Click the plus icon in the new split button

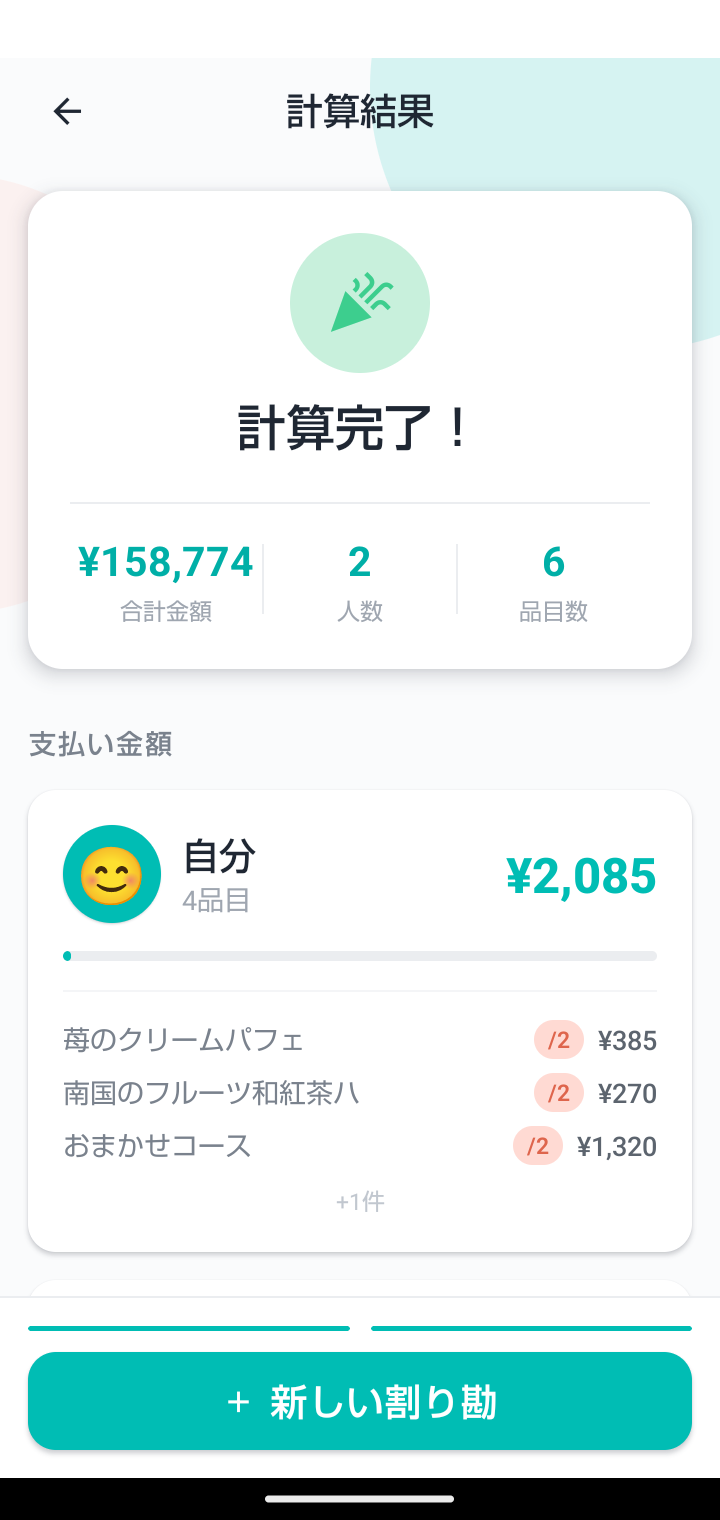[237, 1401]
